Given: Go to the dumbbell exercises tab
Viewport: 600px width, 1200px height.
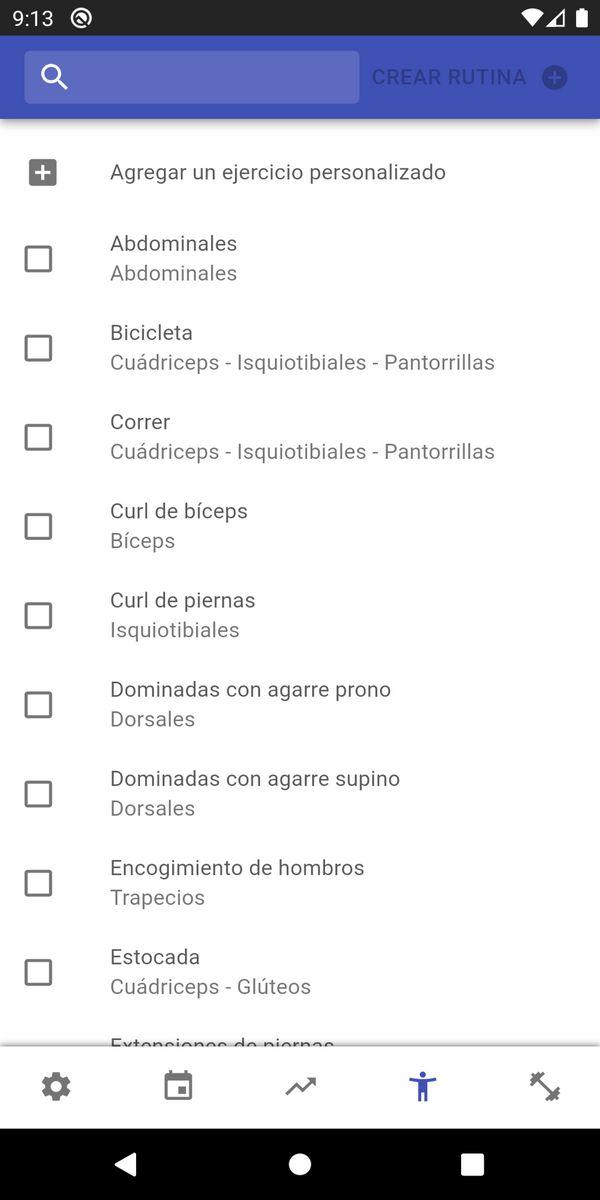Looking at the screenshot, I should point(545,1087).
